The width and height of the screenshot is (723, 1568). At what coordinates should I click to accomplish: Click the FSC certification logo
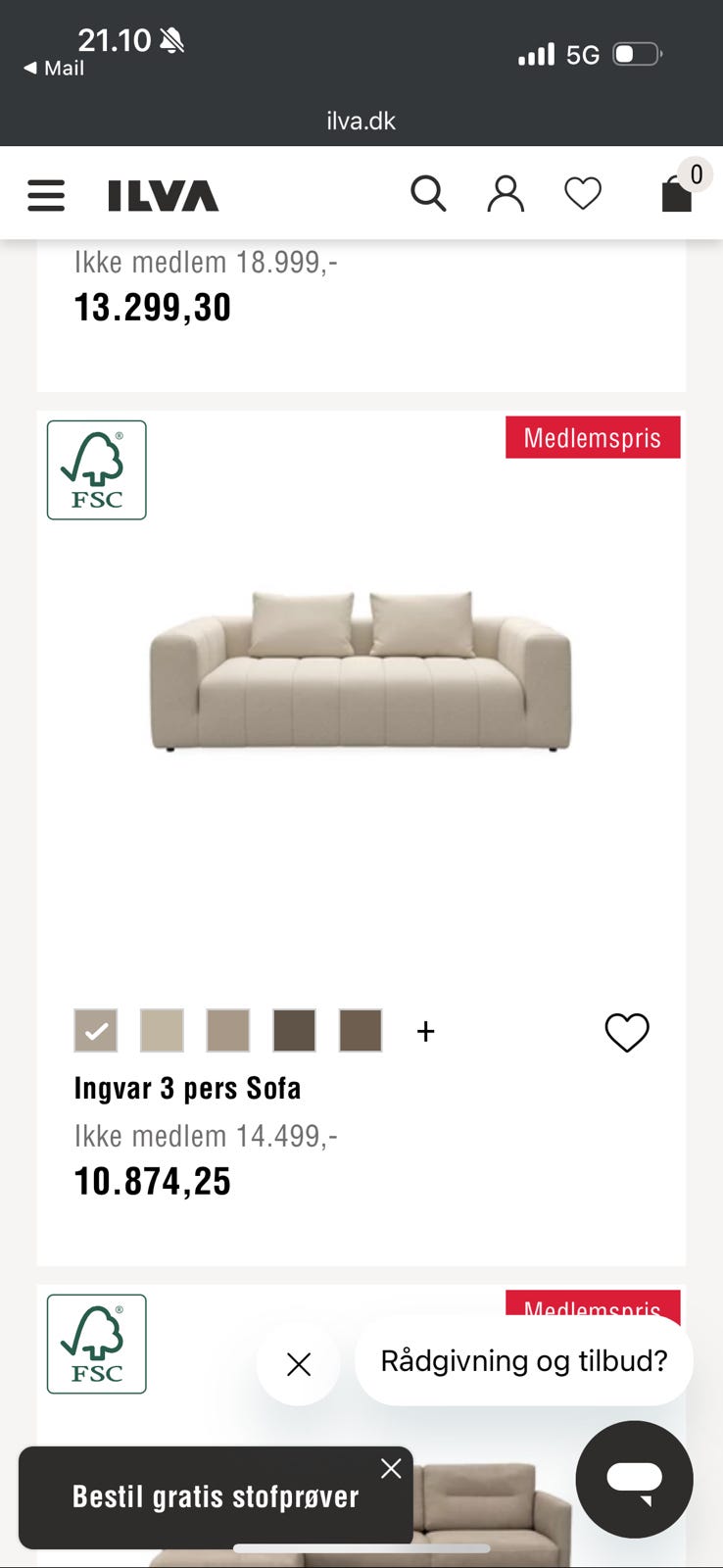(x=96, y=469)
